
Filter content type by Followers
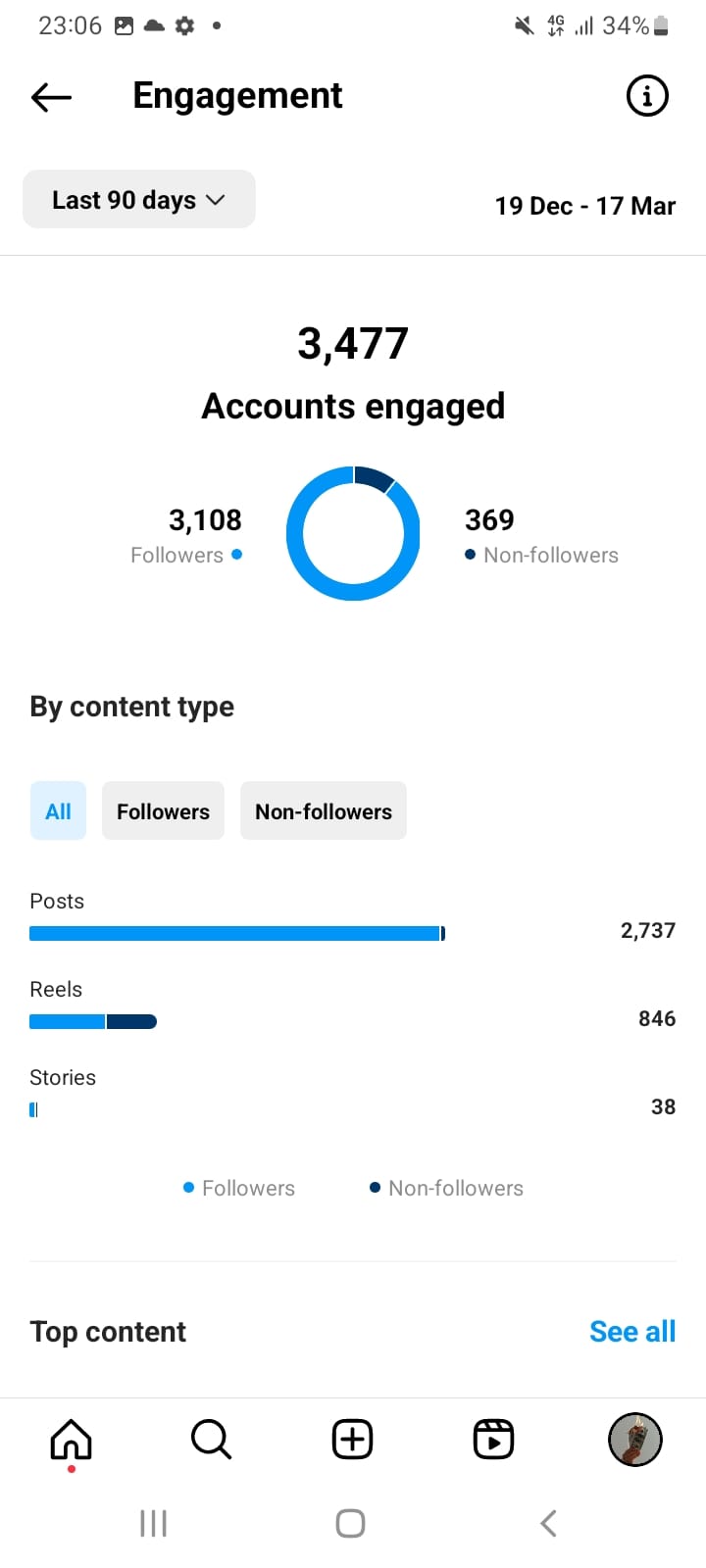click(x=163, y=811)
